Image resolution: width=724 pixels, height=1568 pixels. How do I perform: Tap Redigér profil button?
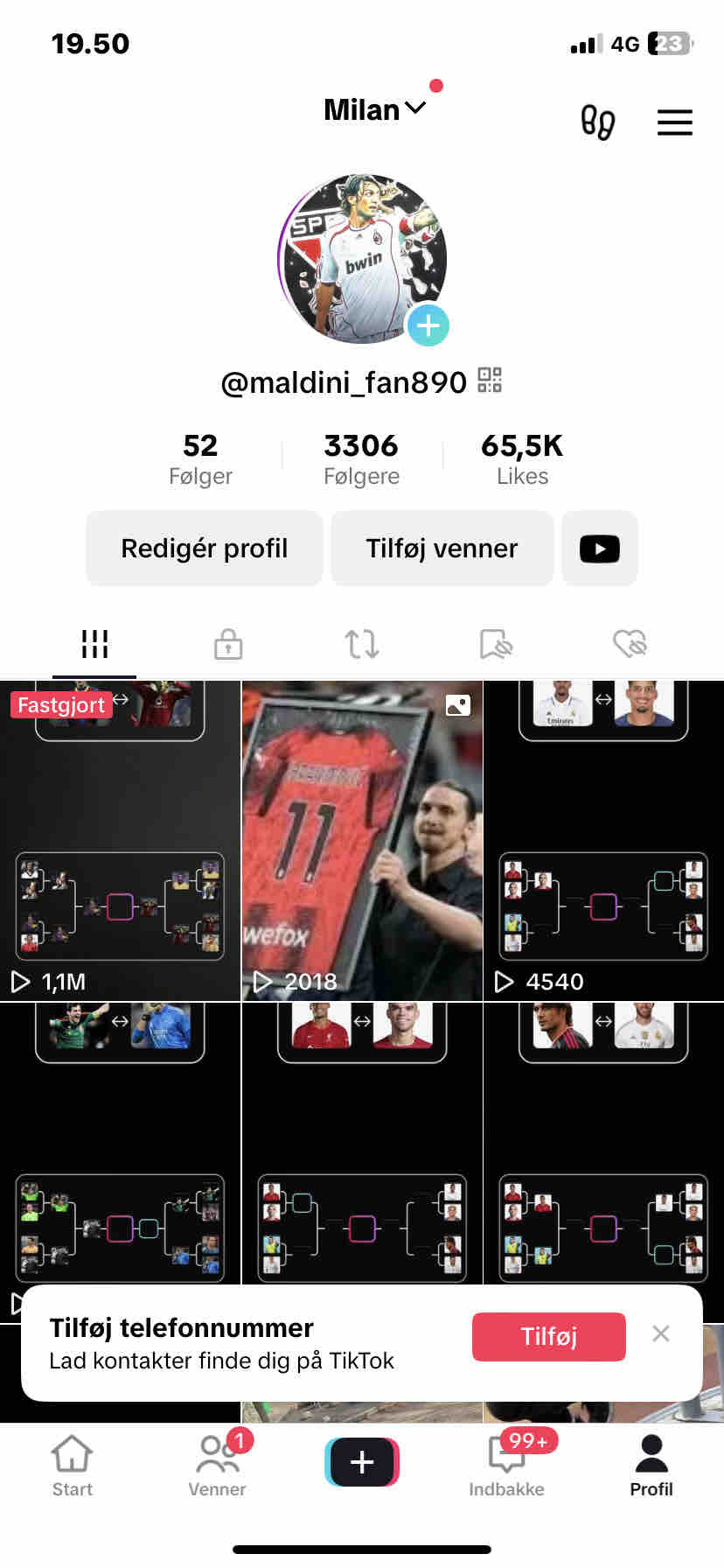205,549
